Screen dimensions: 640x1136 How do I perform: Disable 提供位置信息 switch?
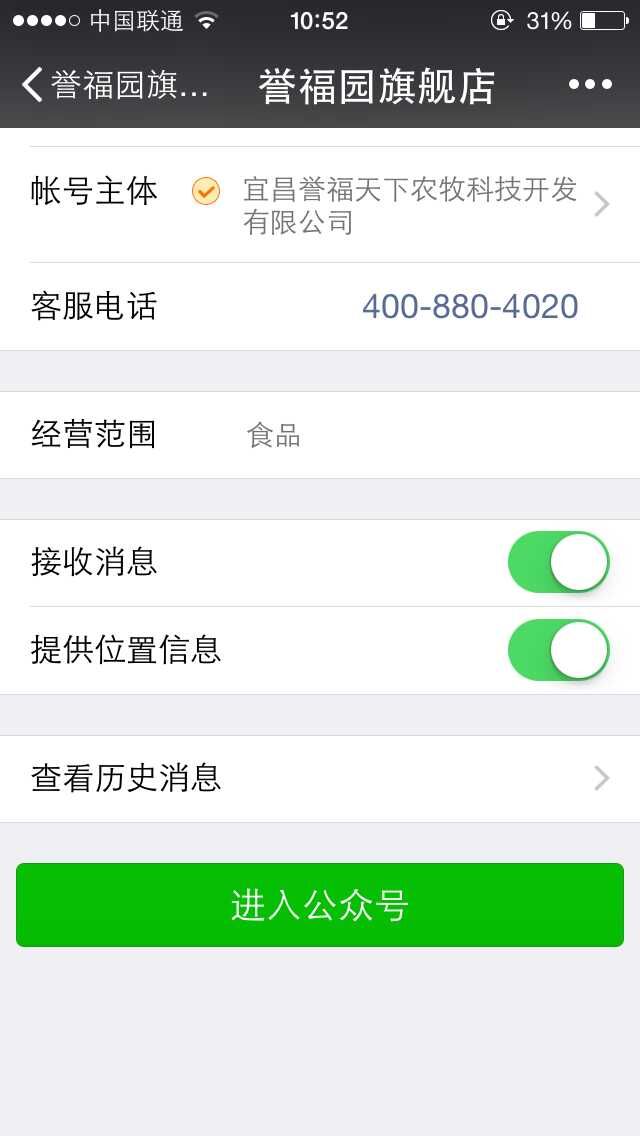pyautogui.click(x=559, y=650)
